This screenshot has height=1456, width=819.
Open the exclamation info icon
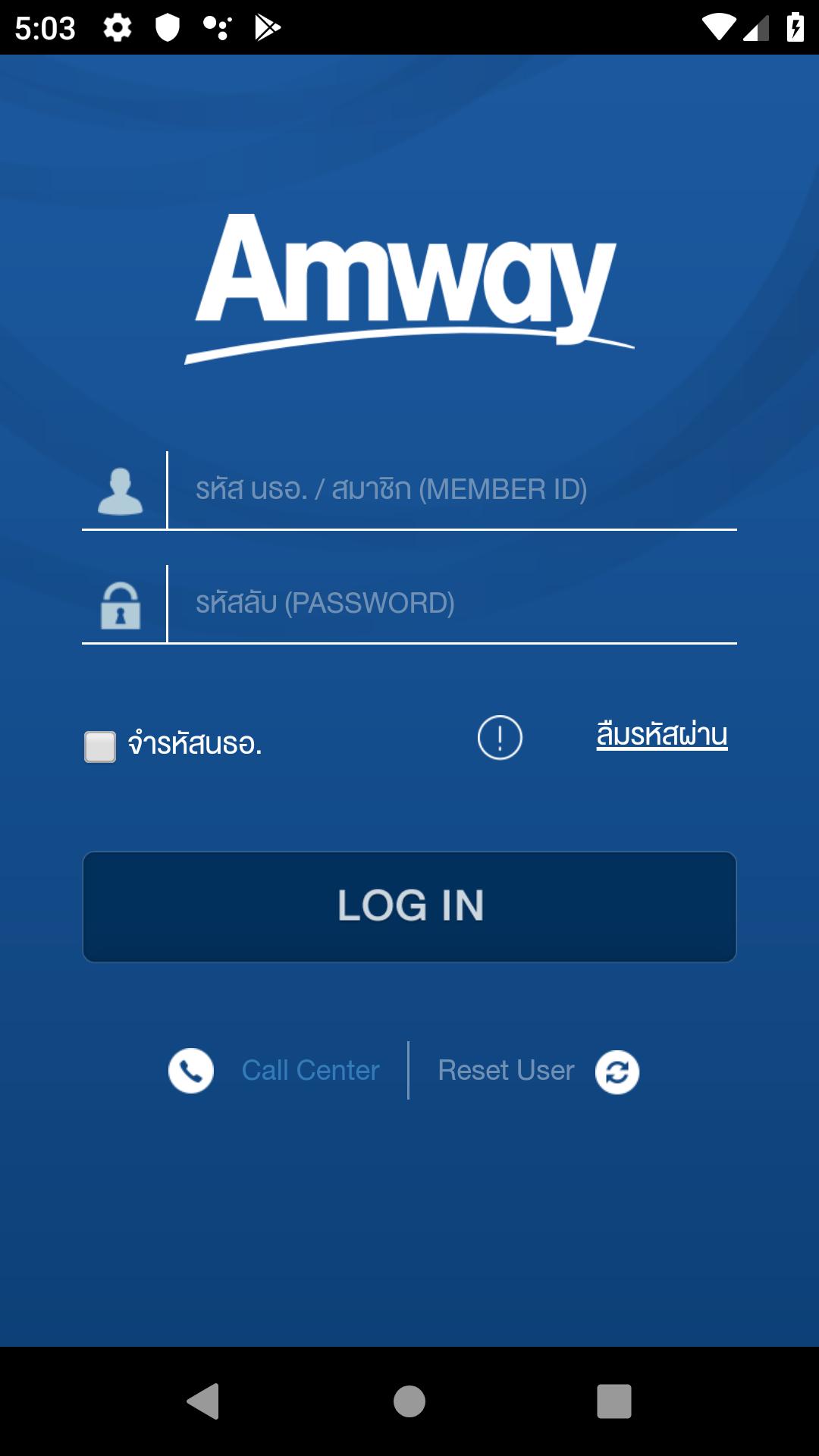500,737
